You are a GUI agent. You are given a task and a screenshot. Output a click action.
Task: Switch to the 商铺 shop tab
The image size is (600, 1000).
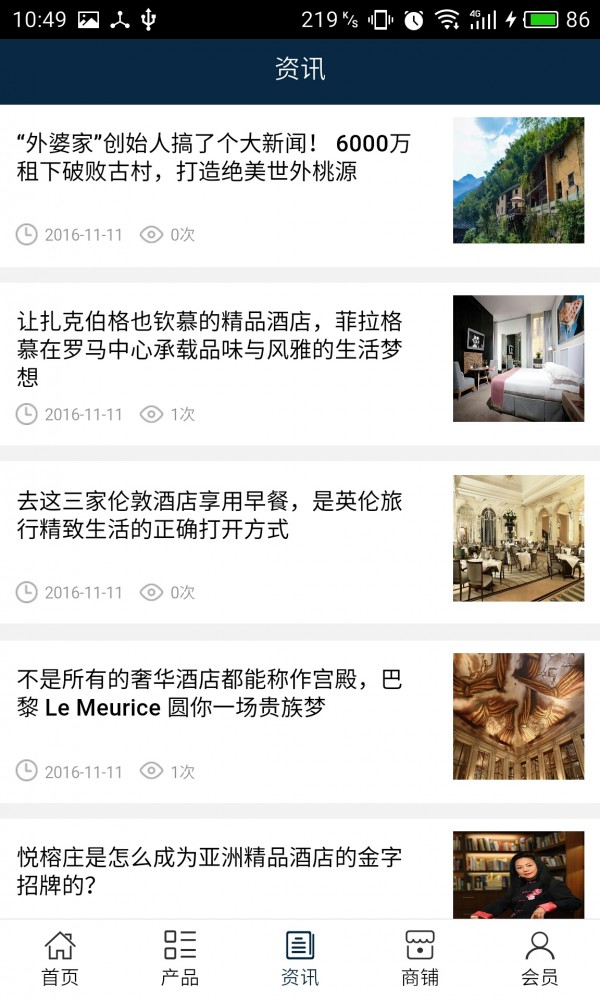pyautogui.click(x=420, y=958)
